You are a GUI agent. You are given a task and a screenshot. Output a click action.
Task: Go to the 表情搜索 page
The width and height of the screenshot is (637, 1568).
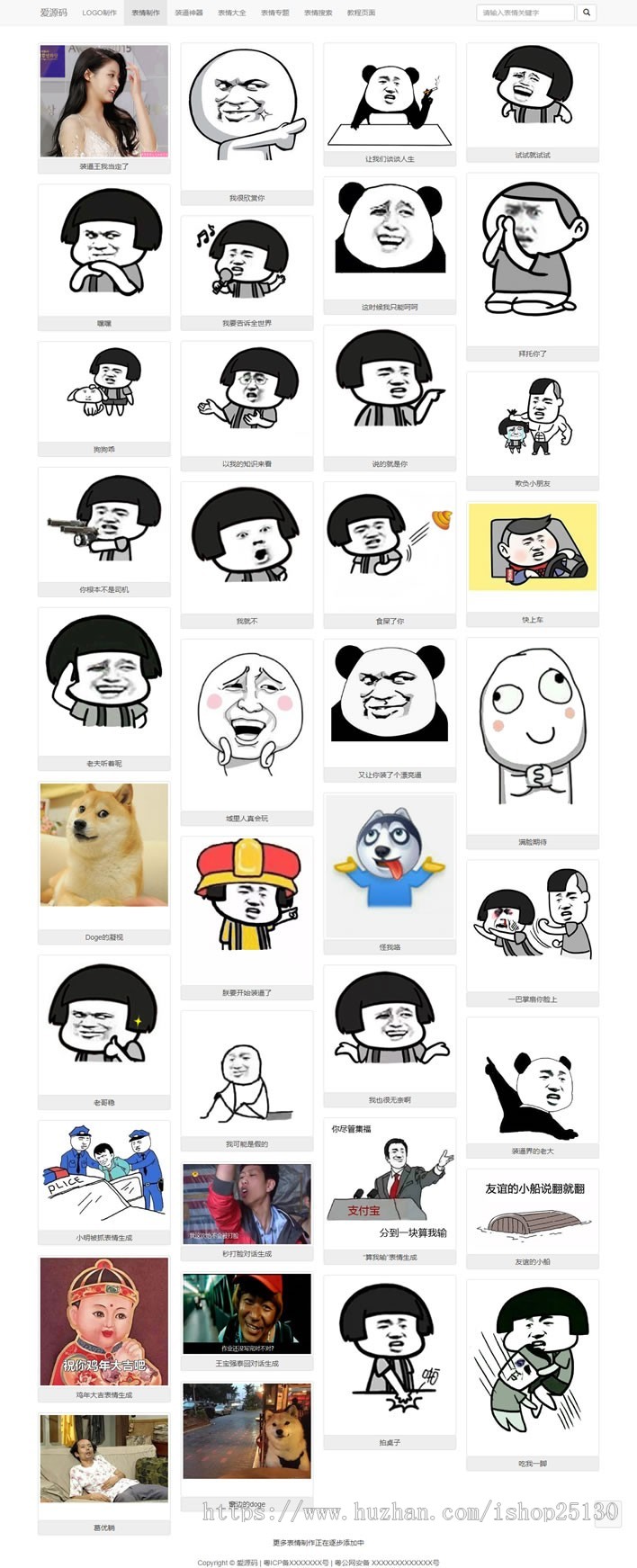click(x=318, y=13)
